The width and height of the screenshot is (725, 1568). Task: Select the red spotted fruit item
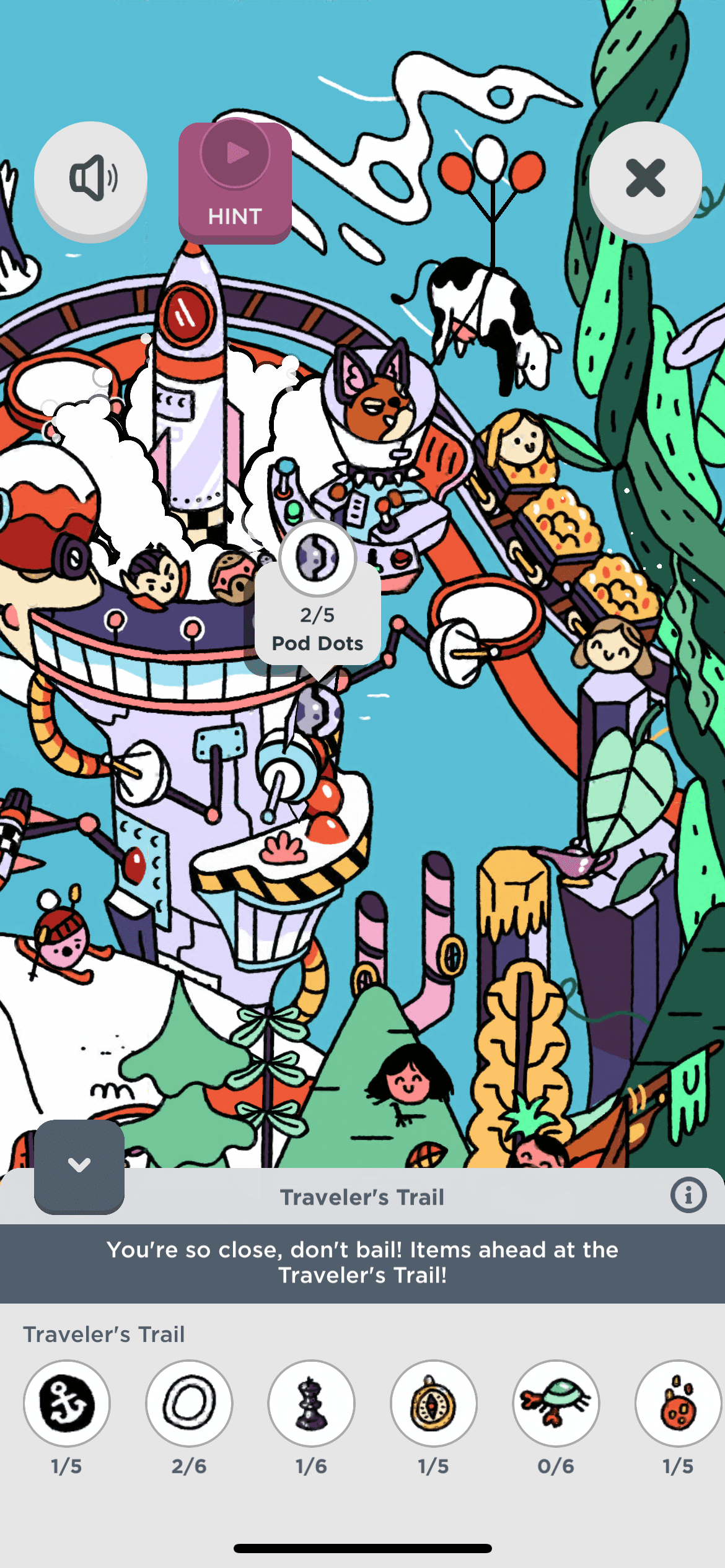678,1403
